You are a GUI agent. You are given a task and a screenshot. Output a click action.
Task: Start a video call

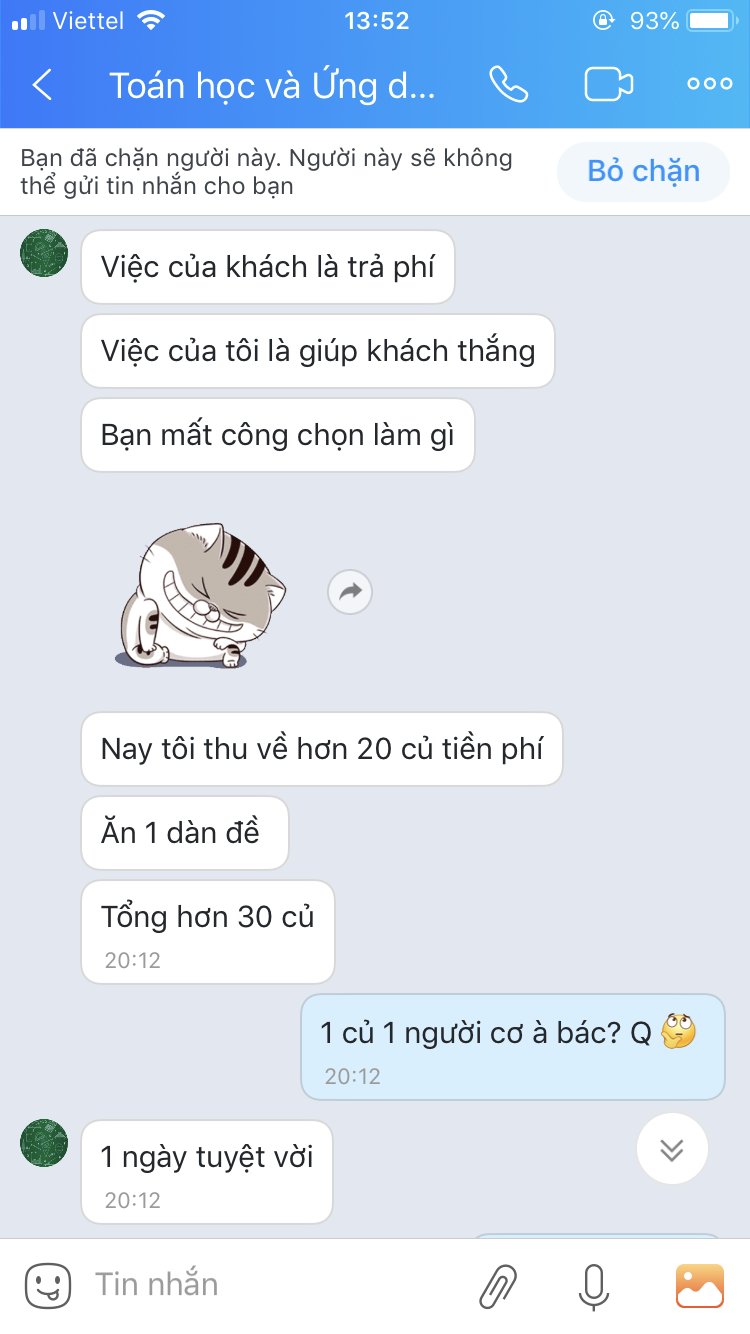pos(608,85)
